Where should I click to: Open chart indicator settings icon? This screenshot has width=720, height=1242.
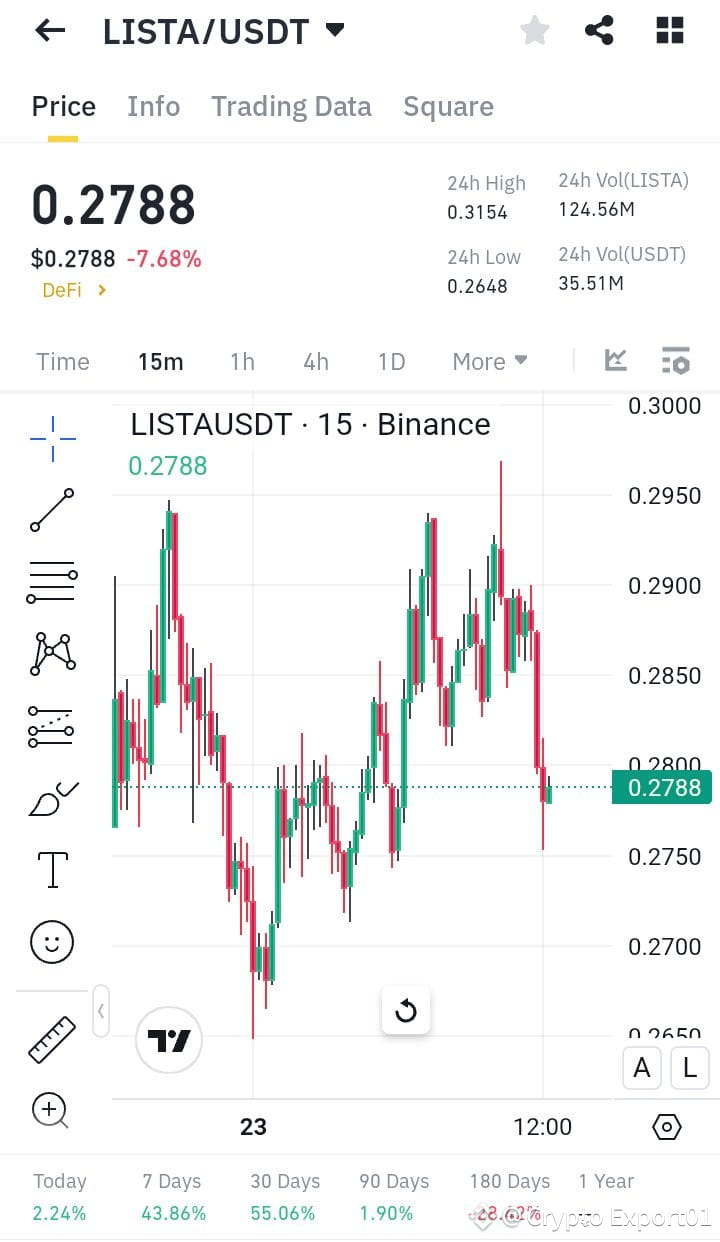676,360
